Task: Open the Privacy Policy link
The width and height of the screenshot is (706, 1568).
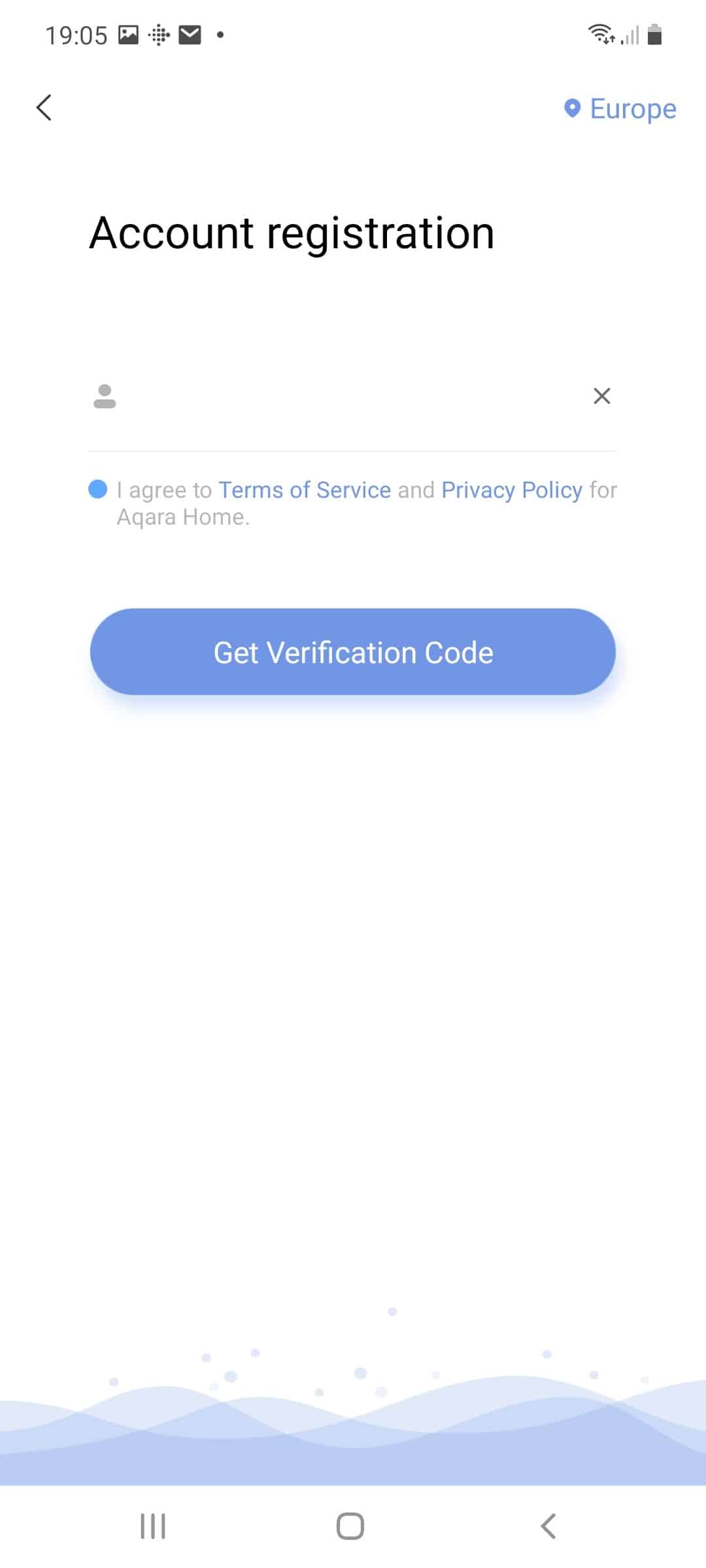Action: click(512, 490)
